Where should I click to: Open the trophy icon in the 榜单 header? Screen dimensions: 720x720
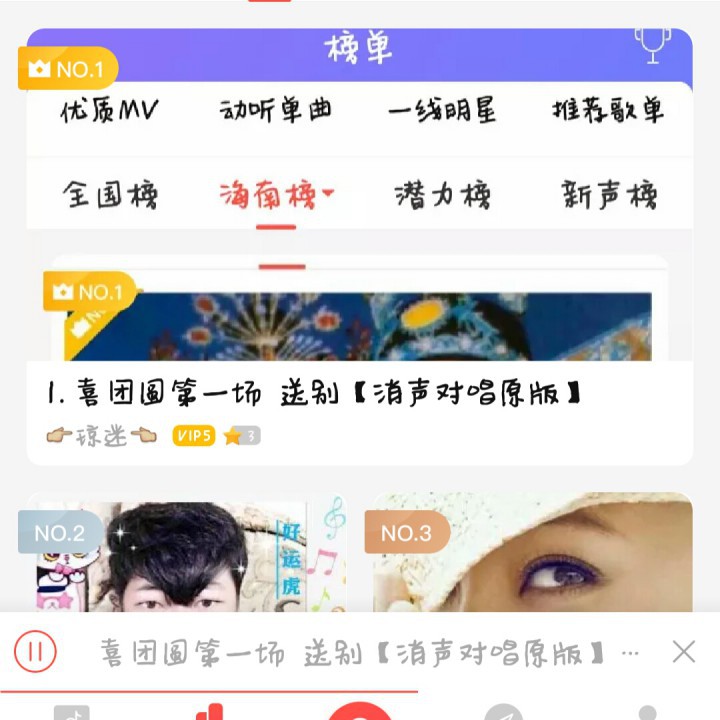point(652,44)
